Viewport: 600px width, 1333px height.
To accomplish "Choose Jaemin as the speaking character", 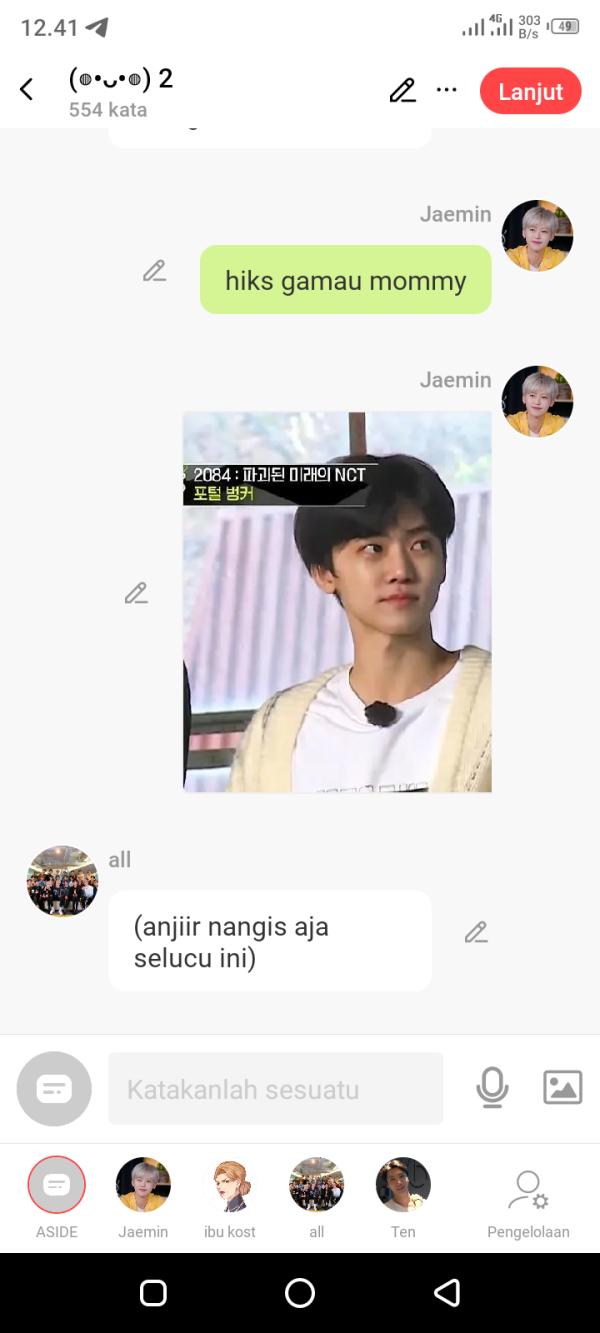I will [143, 1185].
